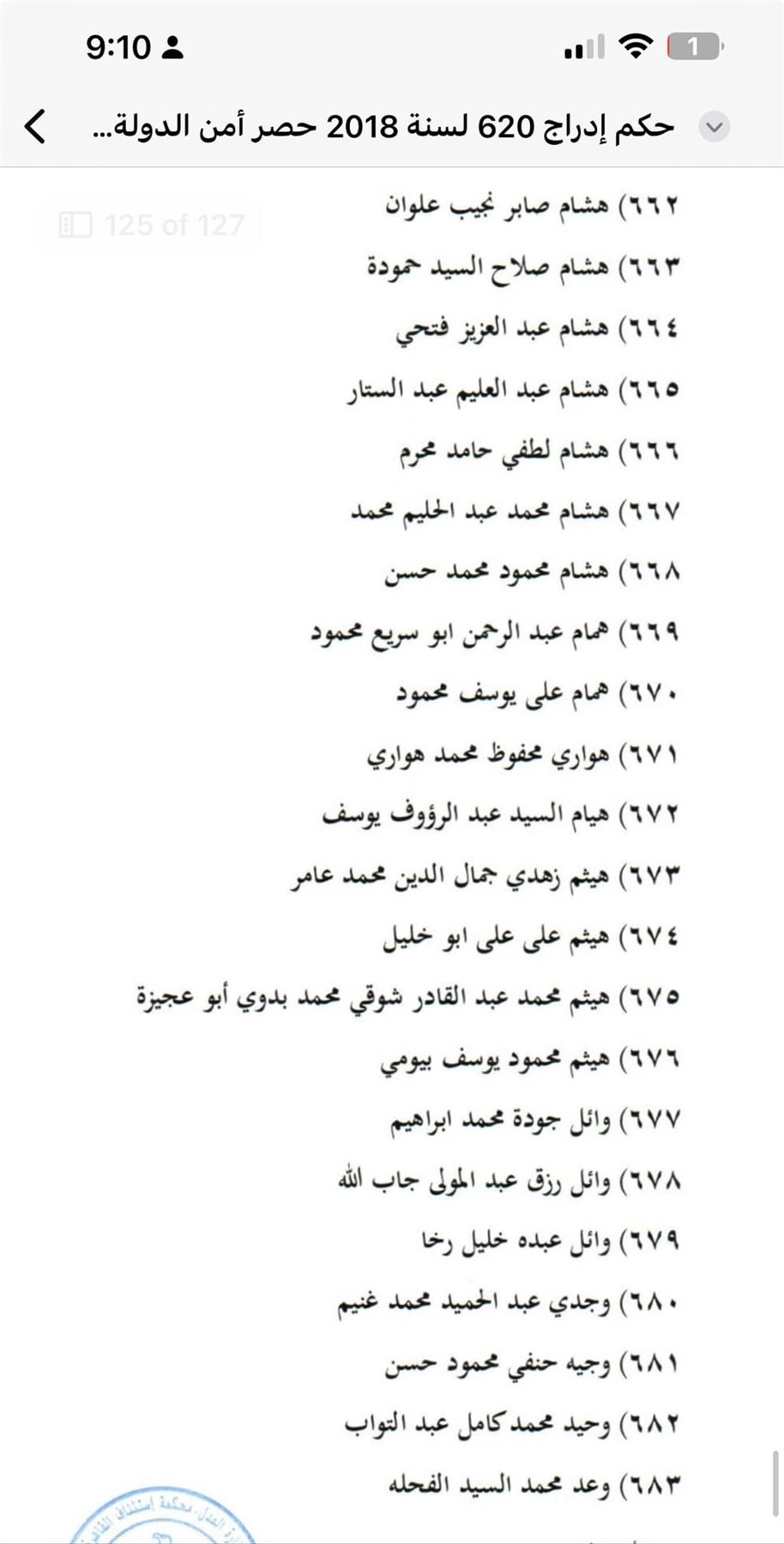784x1544 pixels.
Task: Open the page thumbnails from page indicator
Action: pos(75,226)
